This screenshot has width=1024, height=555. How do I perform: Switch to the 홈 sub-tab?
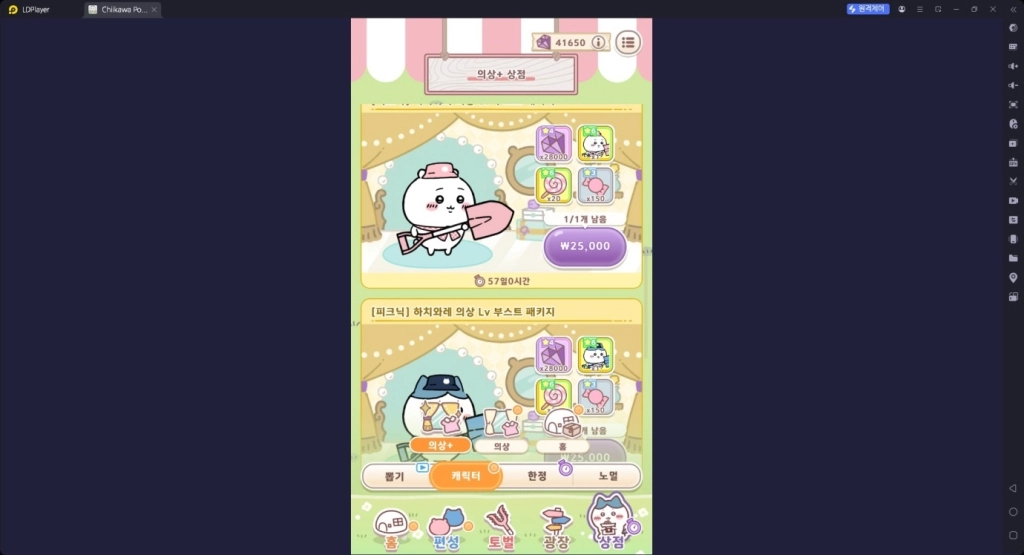click(562, 446)
